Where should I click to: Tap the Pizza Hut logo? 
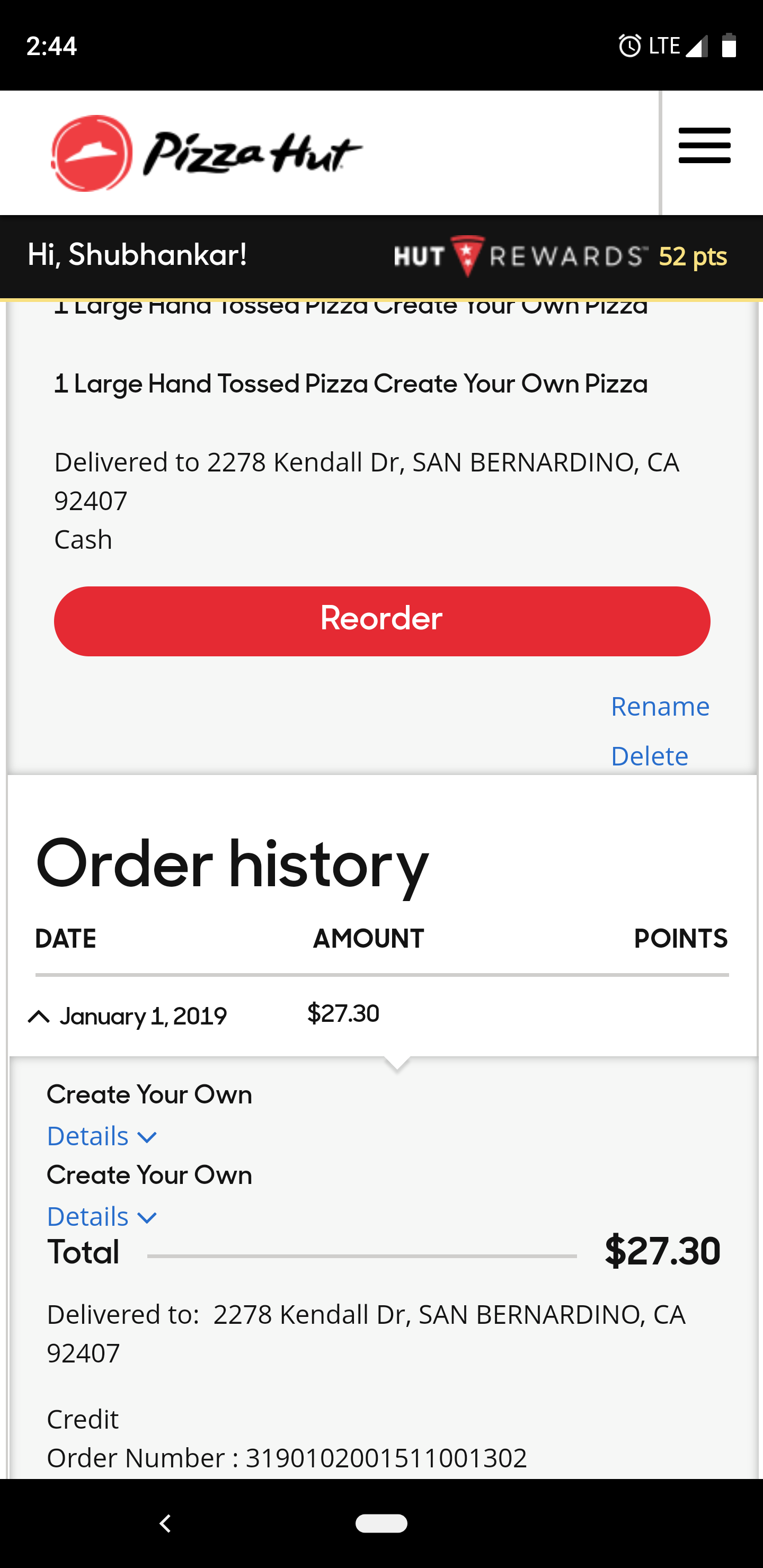tap(207, 153)
